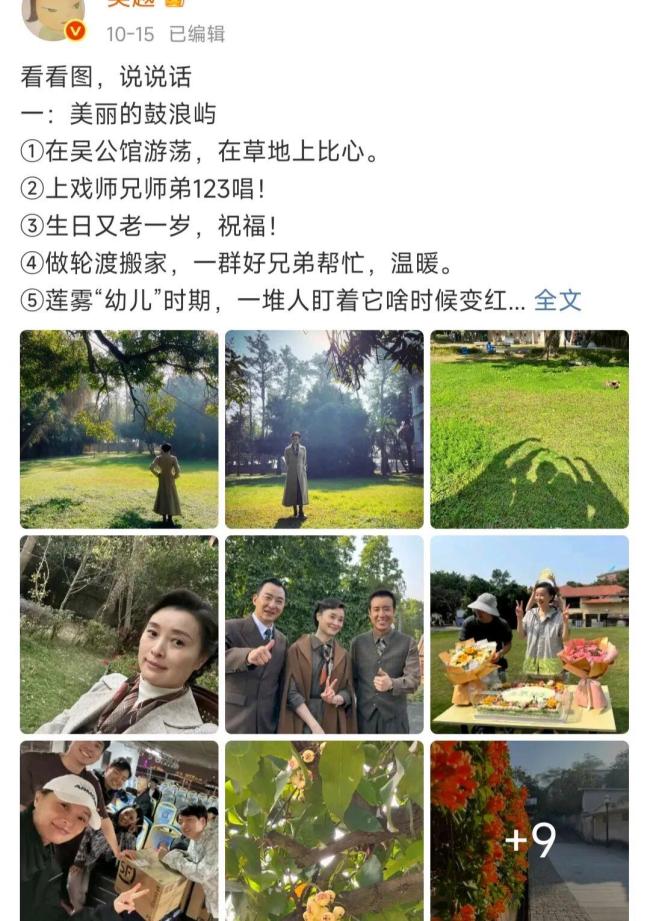Open photo of woman standing under tree
The width and height of the screenshot is (650, 921).
tap(119, 429)
